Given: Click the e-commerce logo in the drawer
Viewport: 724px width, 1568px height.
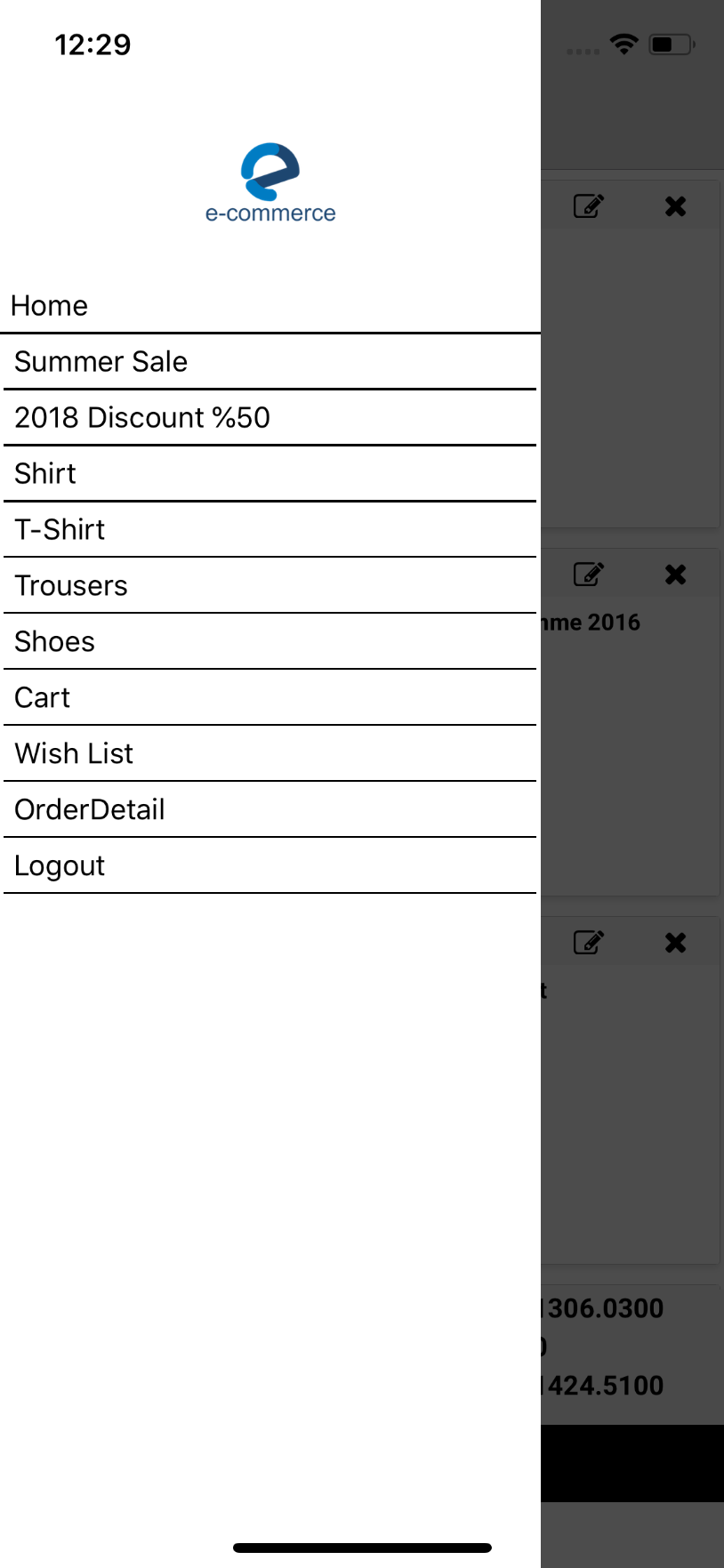Looking at the screenshot, I should pos(270,177).
